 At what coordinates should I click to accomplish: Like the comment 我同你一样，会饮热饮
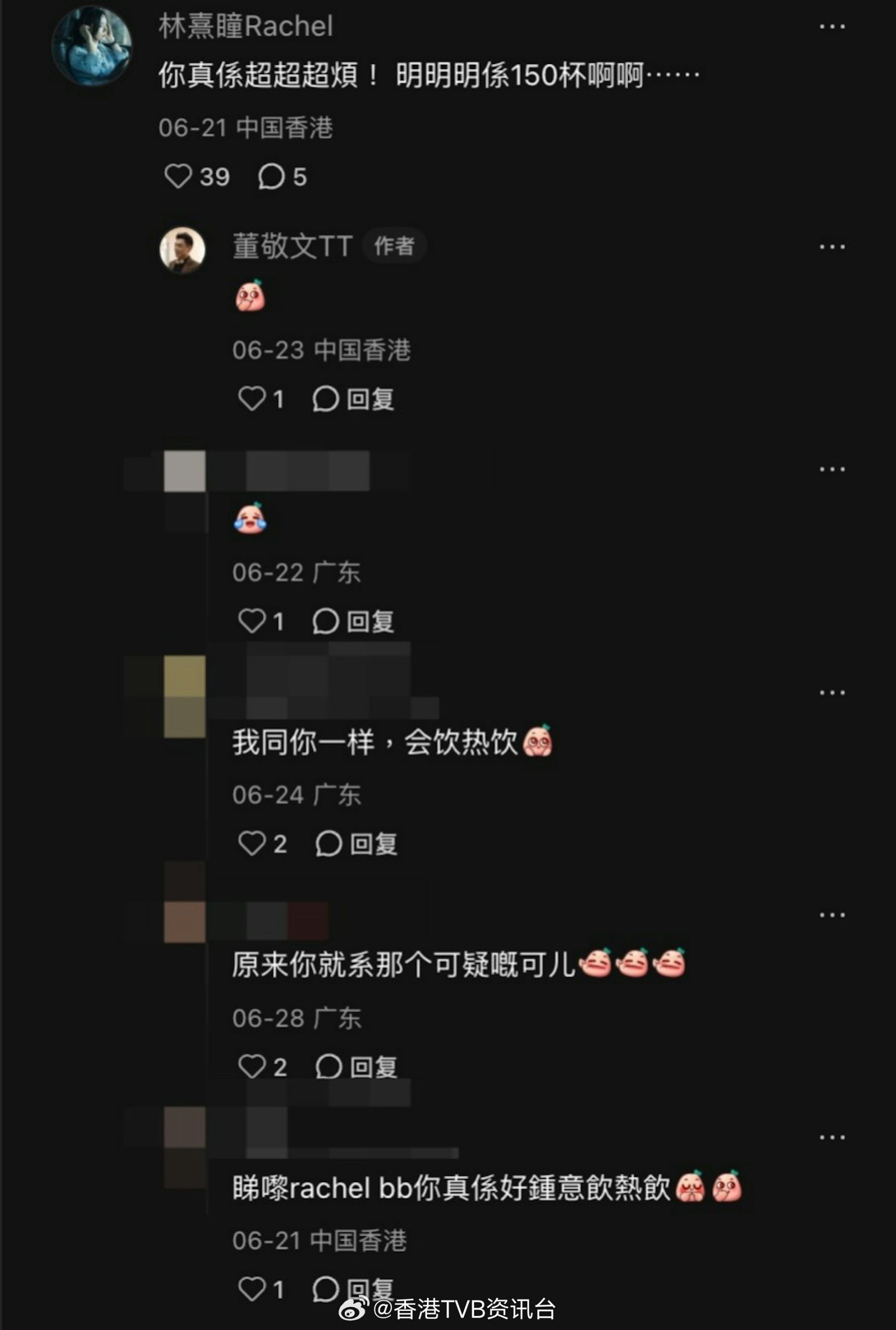pyautogui.click(x=252, y=843)
